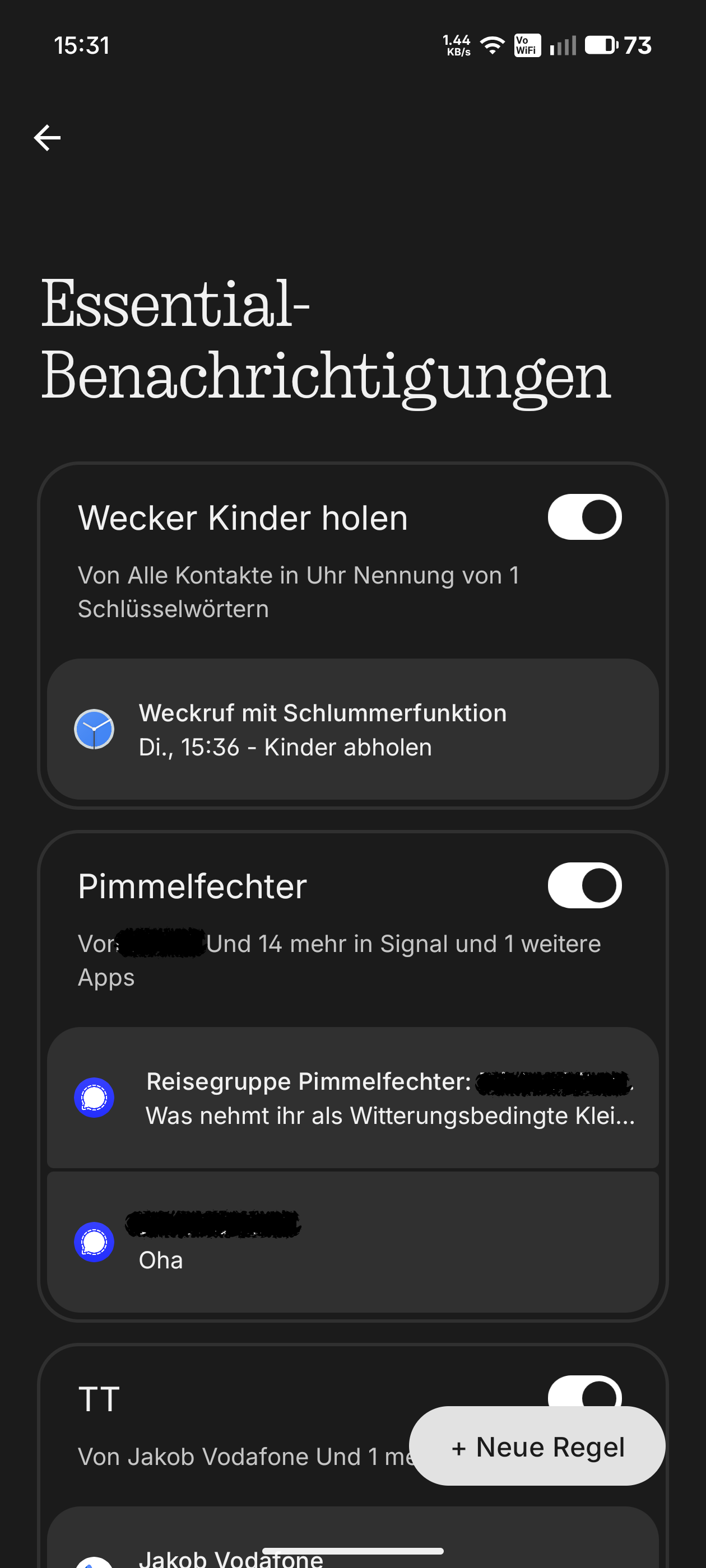Tap the back arrow to leave notification settings
Image resolution: width=706 pixels, height=1568 pixels.
point(47,137)
